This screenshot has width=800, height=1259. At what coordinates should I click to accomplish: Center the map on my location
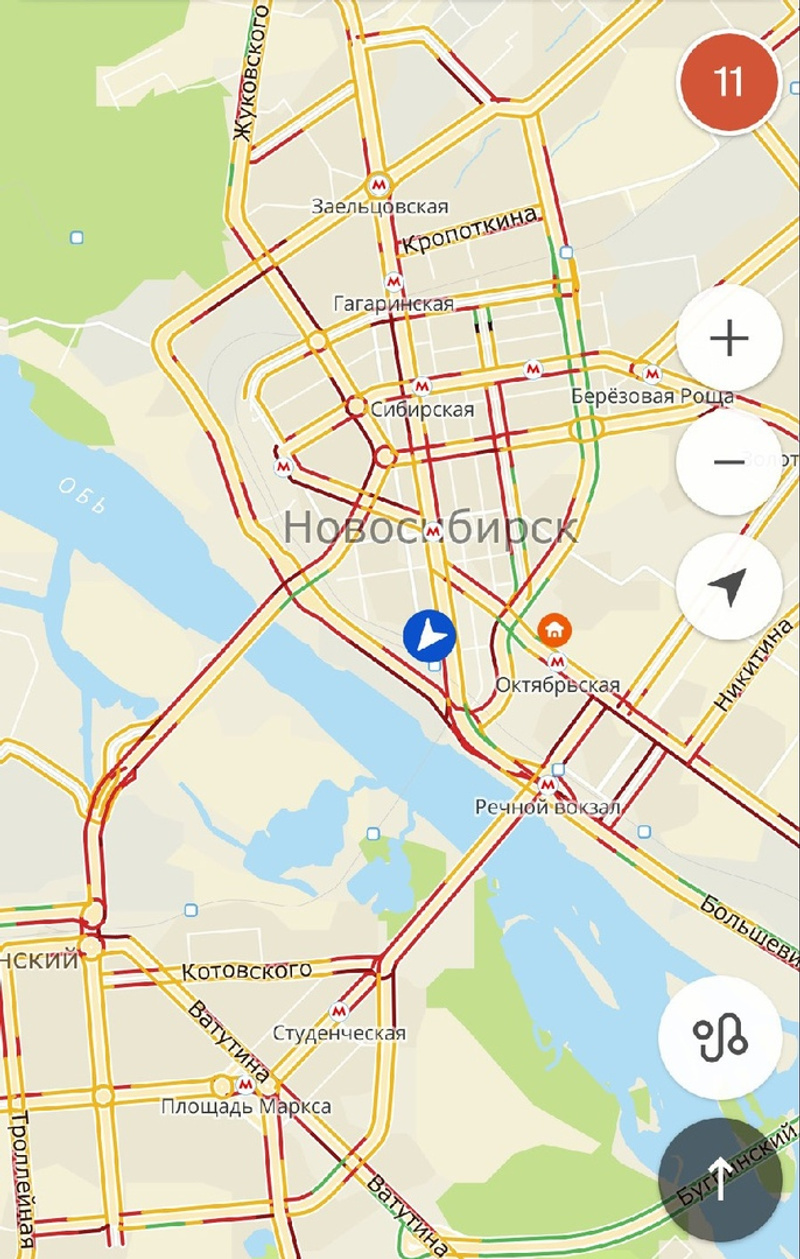coord(729,587)
